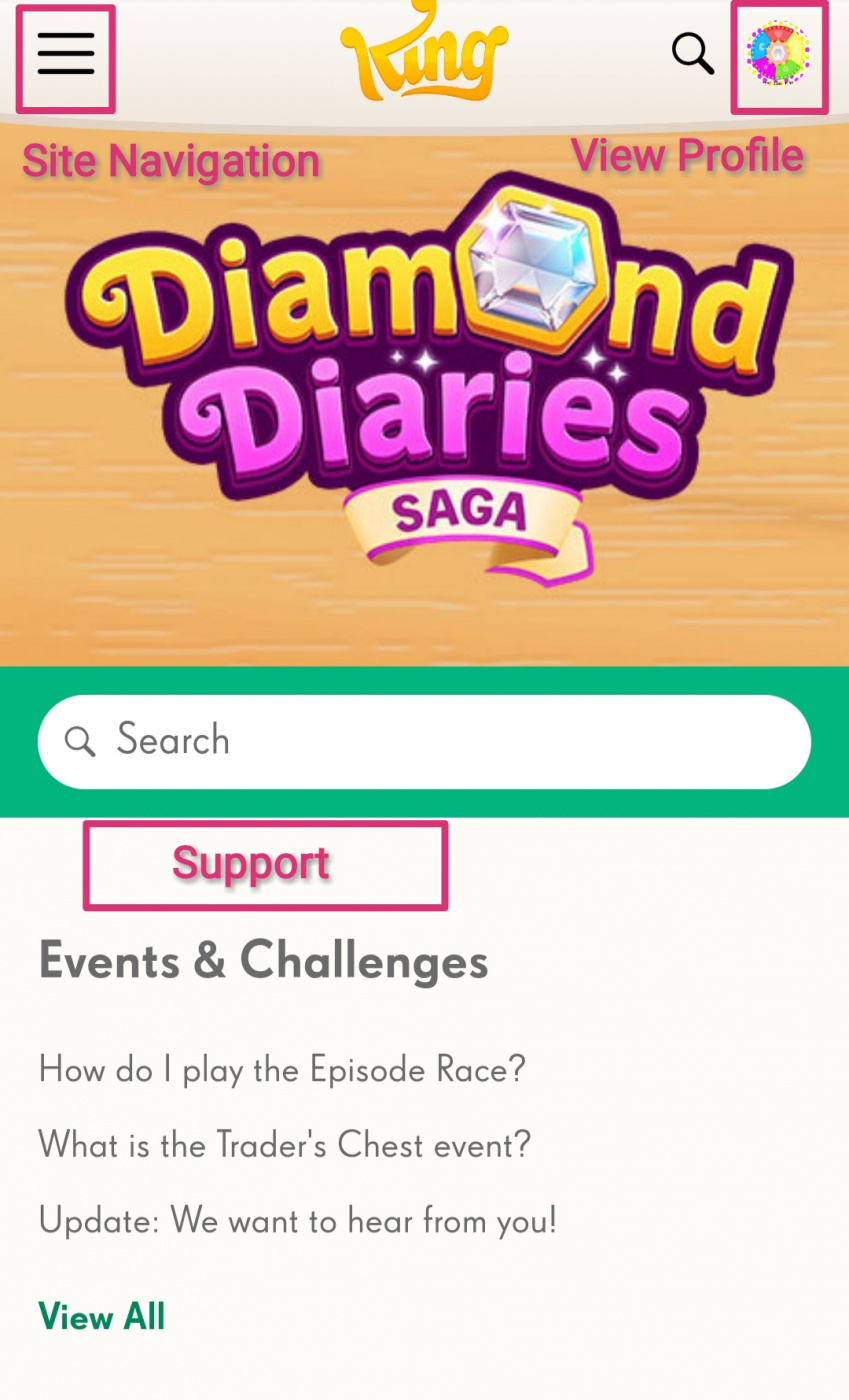Viewport: 849px width, 1400px height.
Task: Open "How do I play the Episode Race?"
Action: pos(282,1069)
